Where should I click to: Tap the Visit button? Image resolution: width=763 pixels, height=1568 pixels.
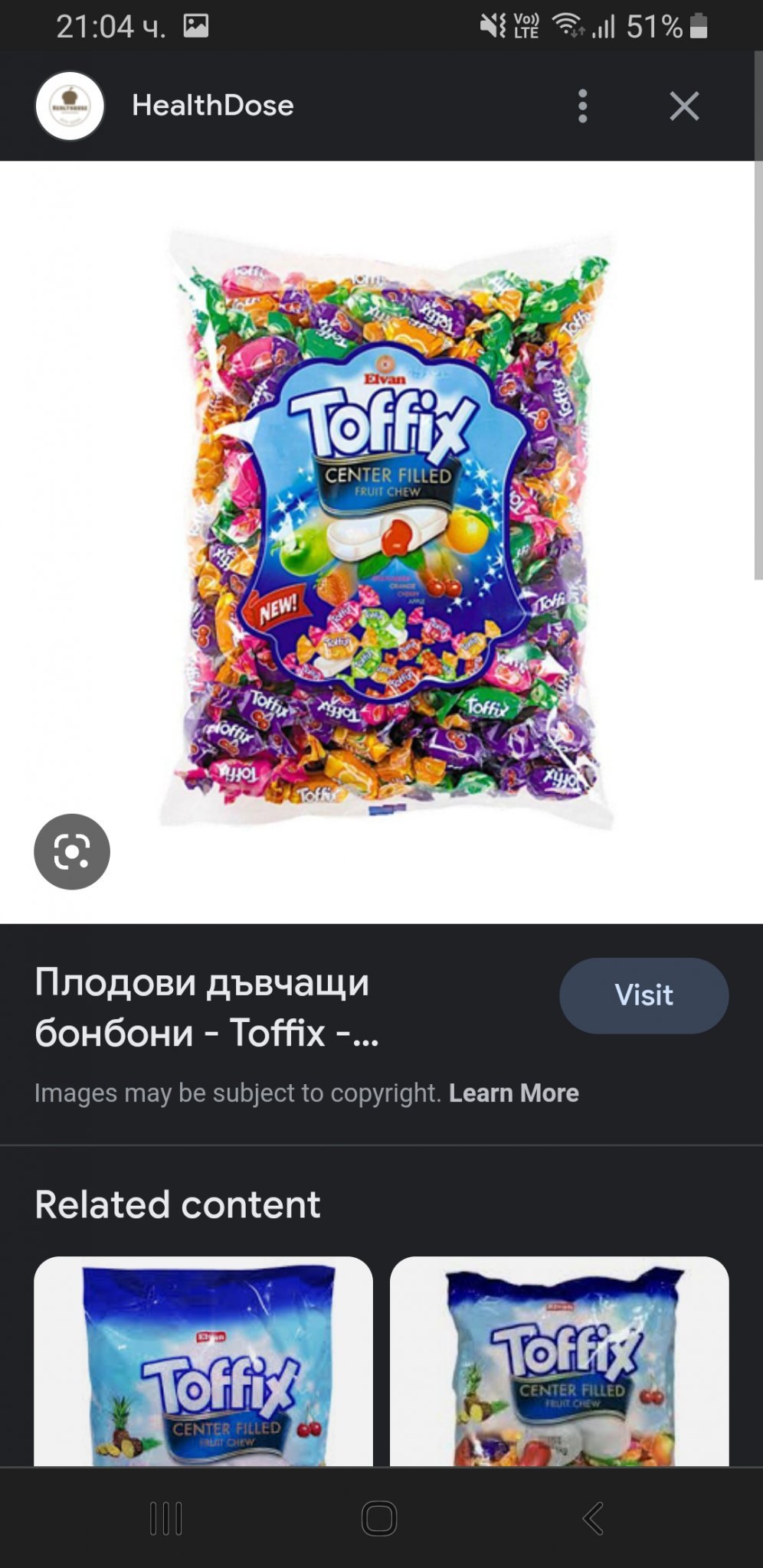pyautogui.click(x=643, y=995)
